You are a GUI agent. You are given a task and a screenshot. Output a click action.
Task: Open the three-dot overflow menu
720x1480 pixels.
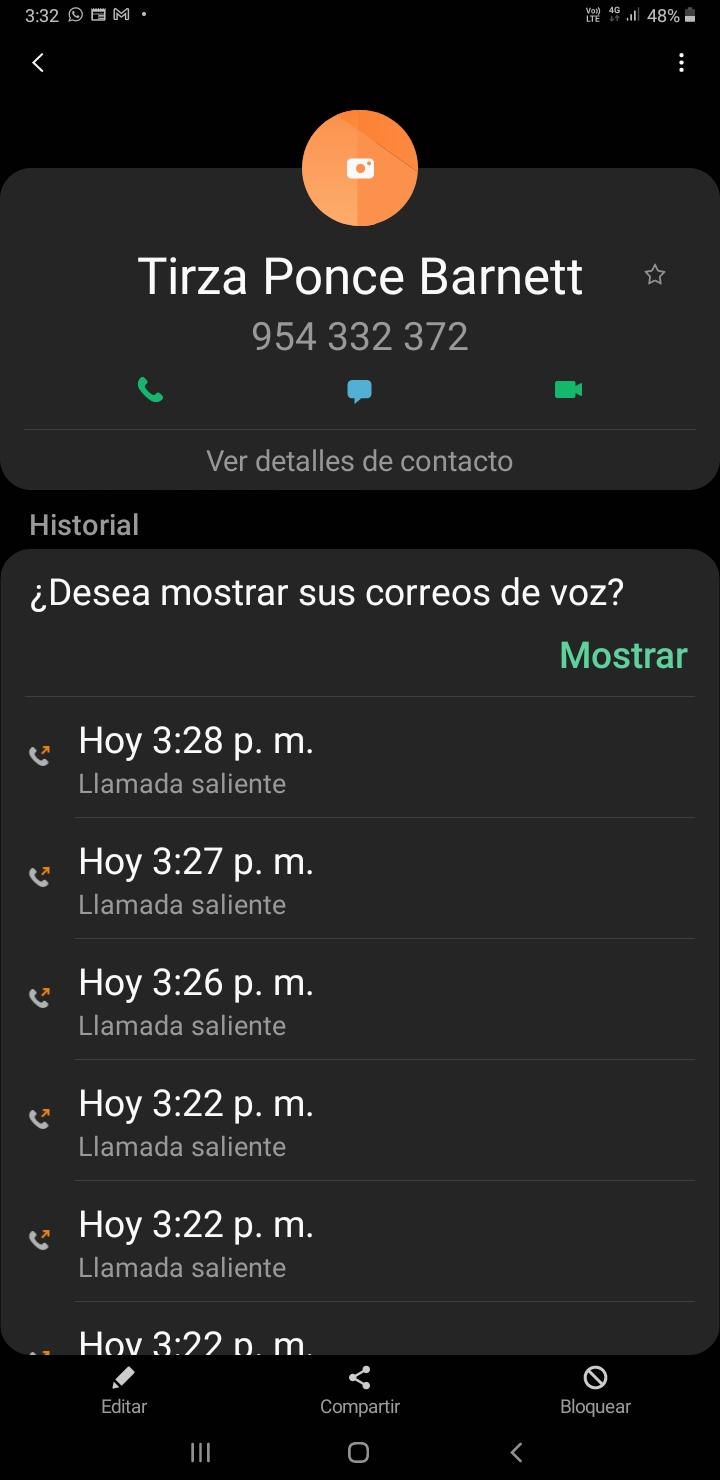click(681, 63)
